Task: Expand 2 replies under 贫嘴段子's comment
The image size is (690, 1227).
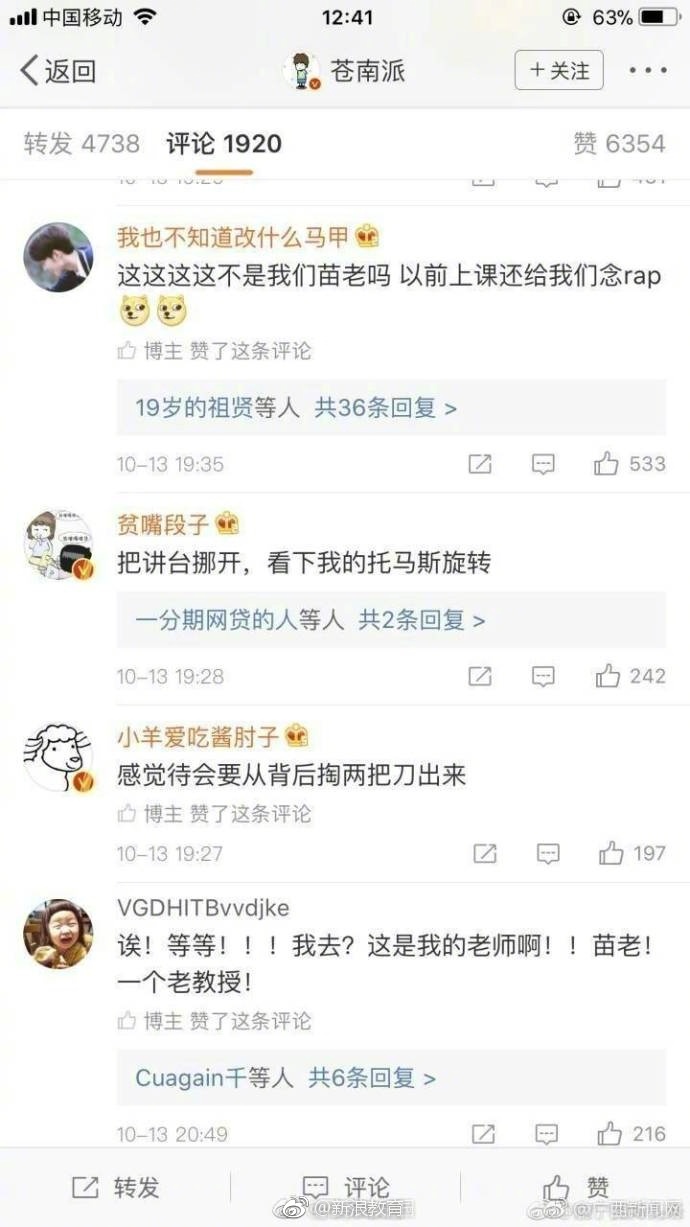Action: click(310, 620)
